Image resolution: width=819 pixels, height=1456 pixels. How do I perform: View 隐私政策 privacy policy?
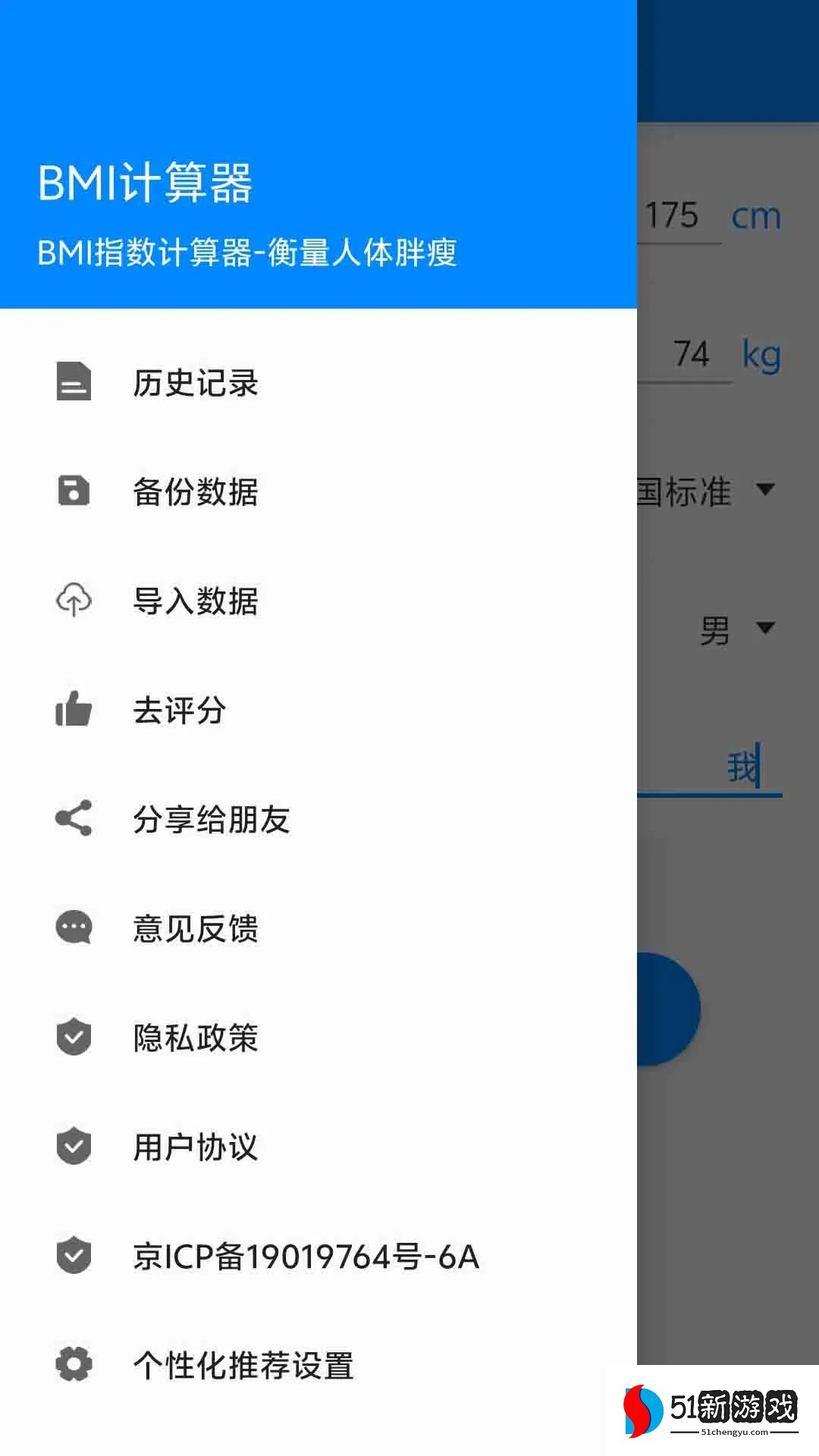click(196, 1038)
